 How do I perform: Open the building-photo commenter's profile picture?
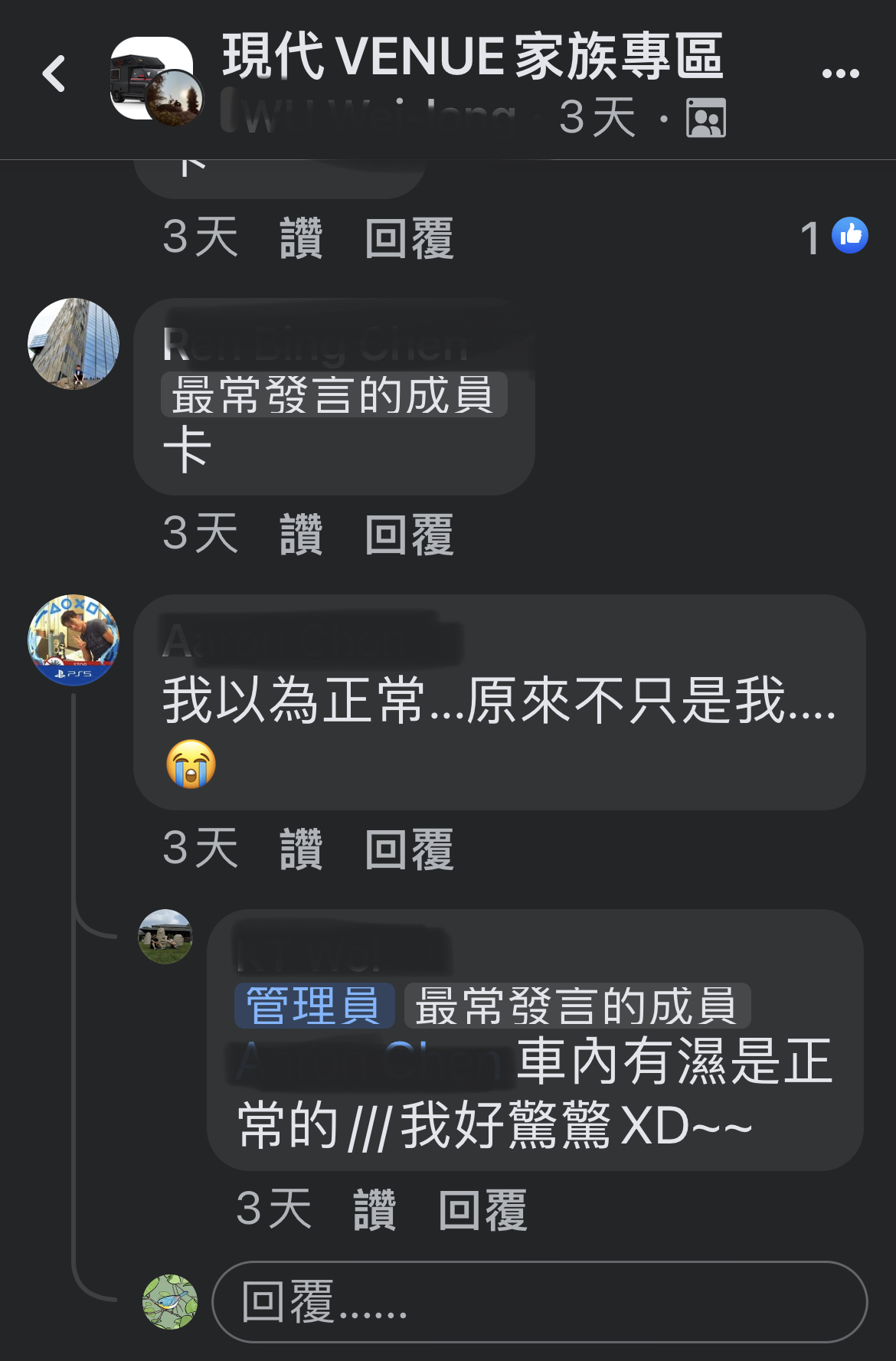(x=74, y=344)
